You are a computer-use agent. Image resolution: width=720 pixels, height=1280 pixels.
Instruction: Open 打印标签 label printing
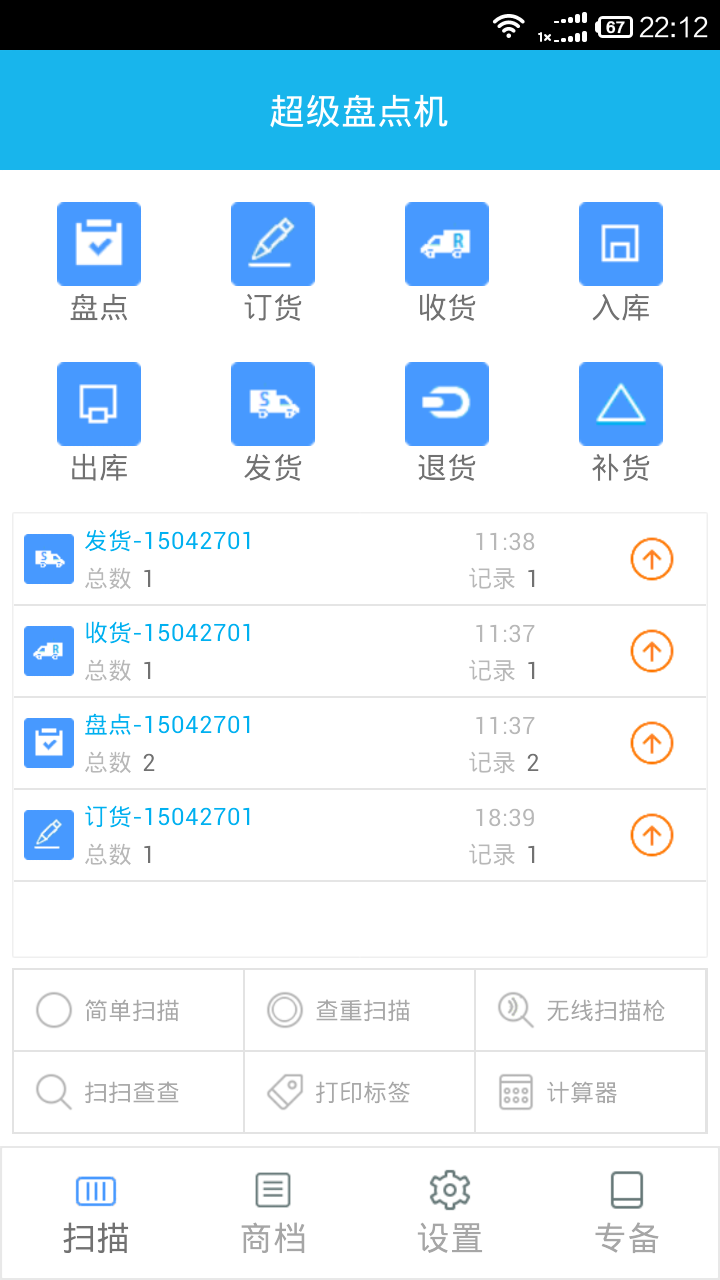point(360,1092)
